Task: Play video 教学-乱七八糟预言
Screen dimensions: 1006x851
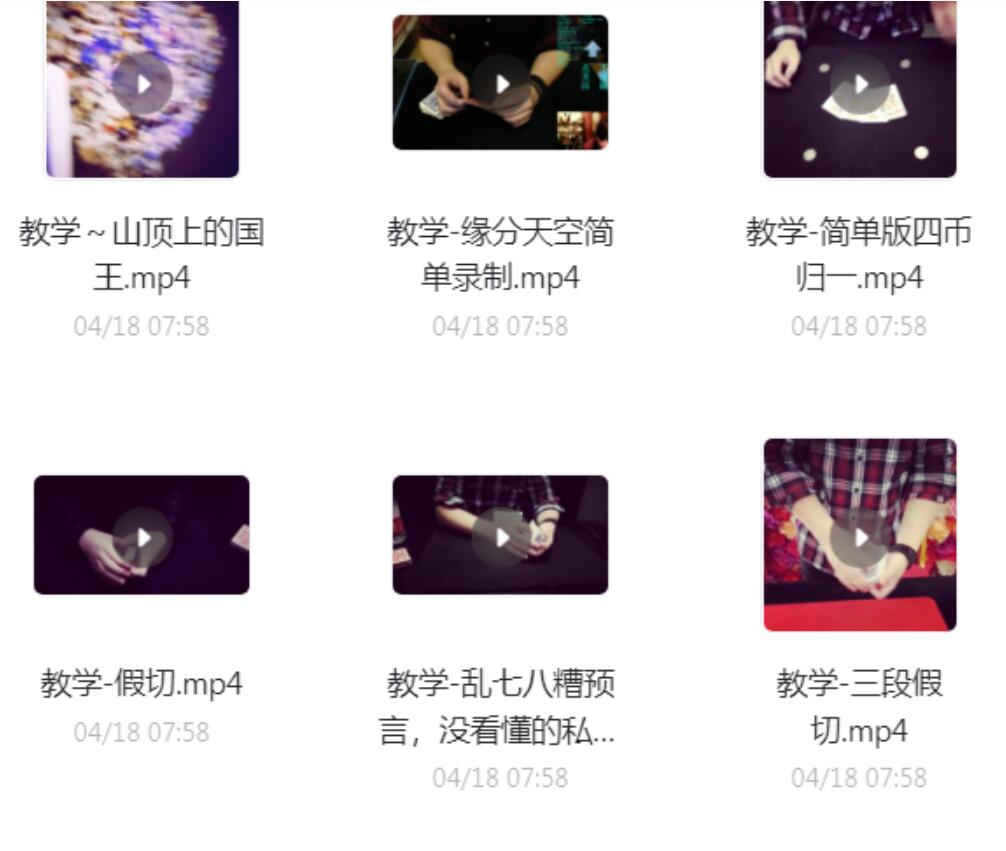Action: (x=500, y=537)
